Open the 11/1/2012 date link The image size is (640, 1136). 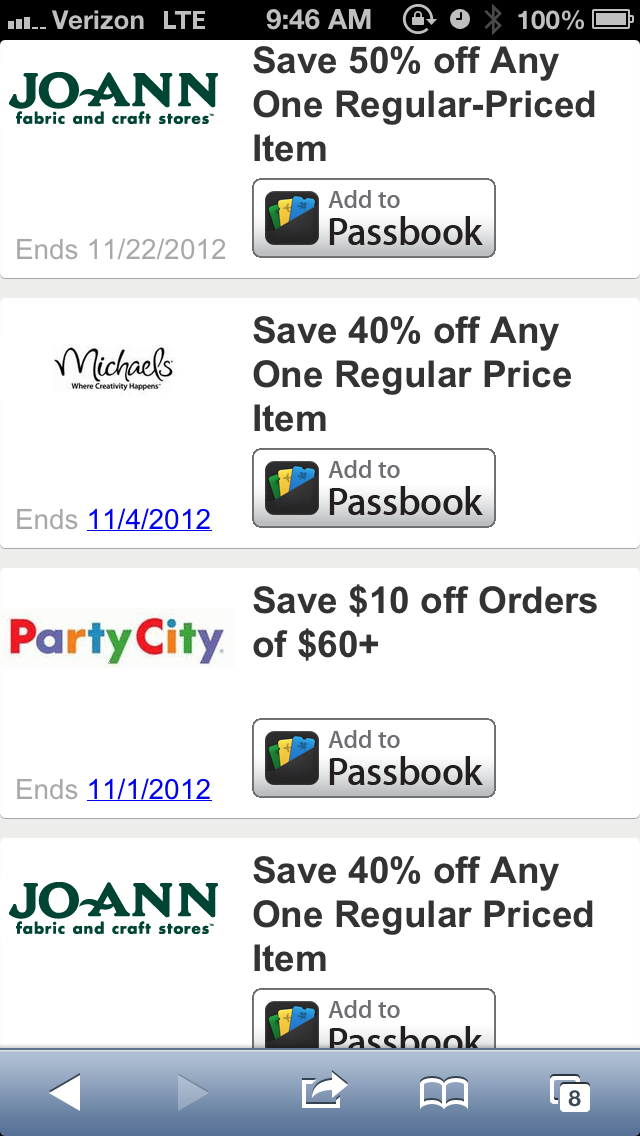click(x=149, y=790)
